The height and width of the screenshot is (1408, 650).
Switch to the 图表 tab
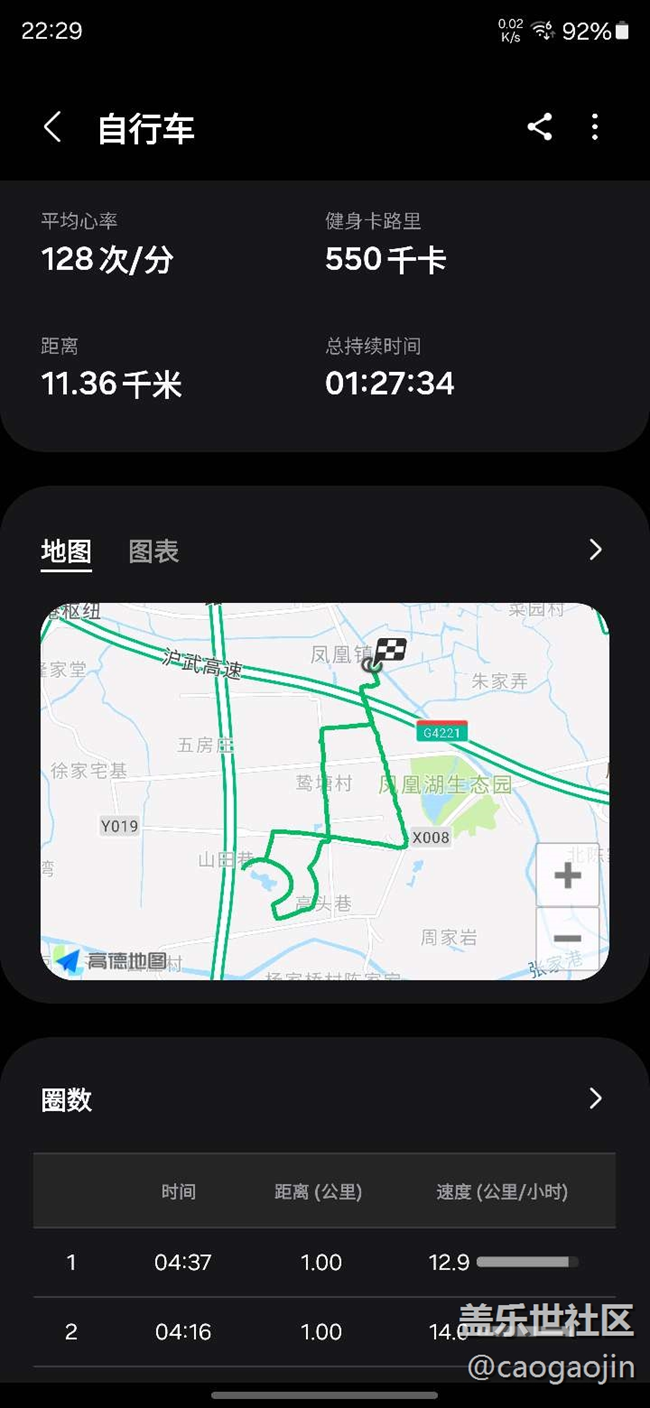[154, 551]
